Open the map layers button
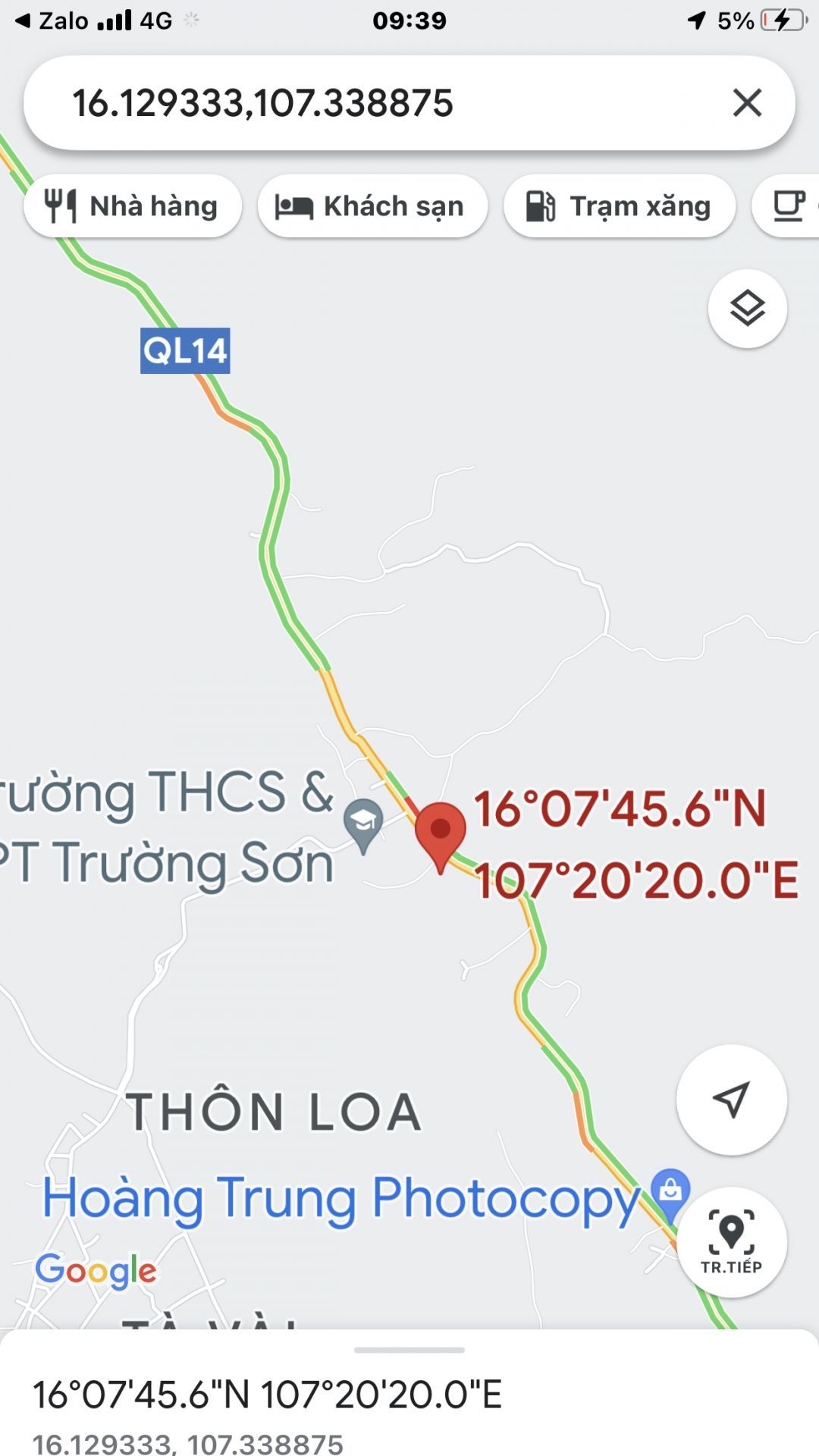The height and width of the screenshot is (1456, 819). pos(747,309)
